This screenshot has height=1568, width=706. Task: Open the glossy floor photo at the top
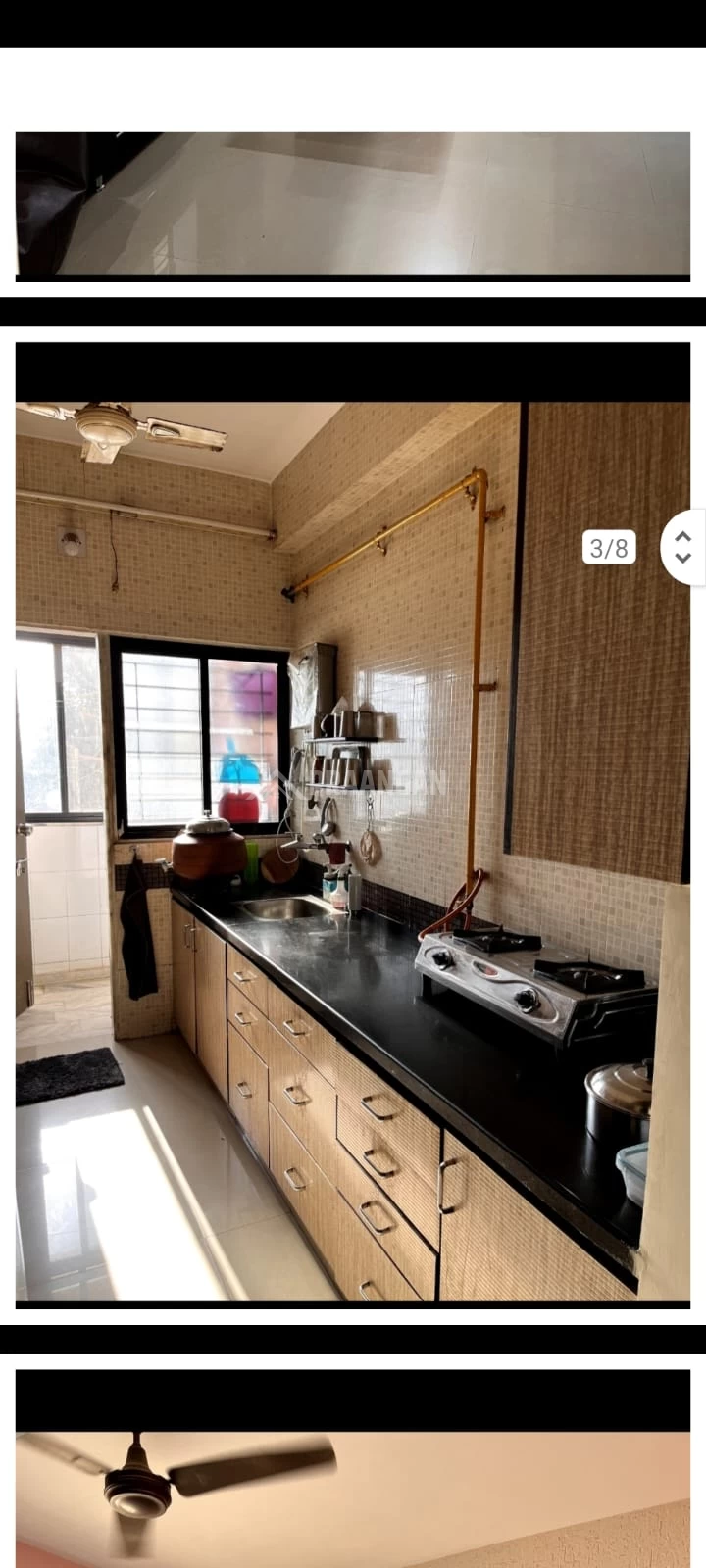pos(353,207)
